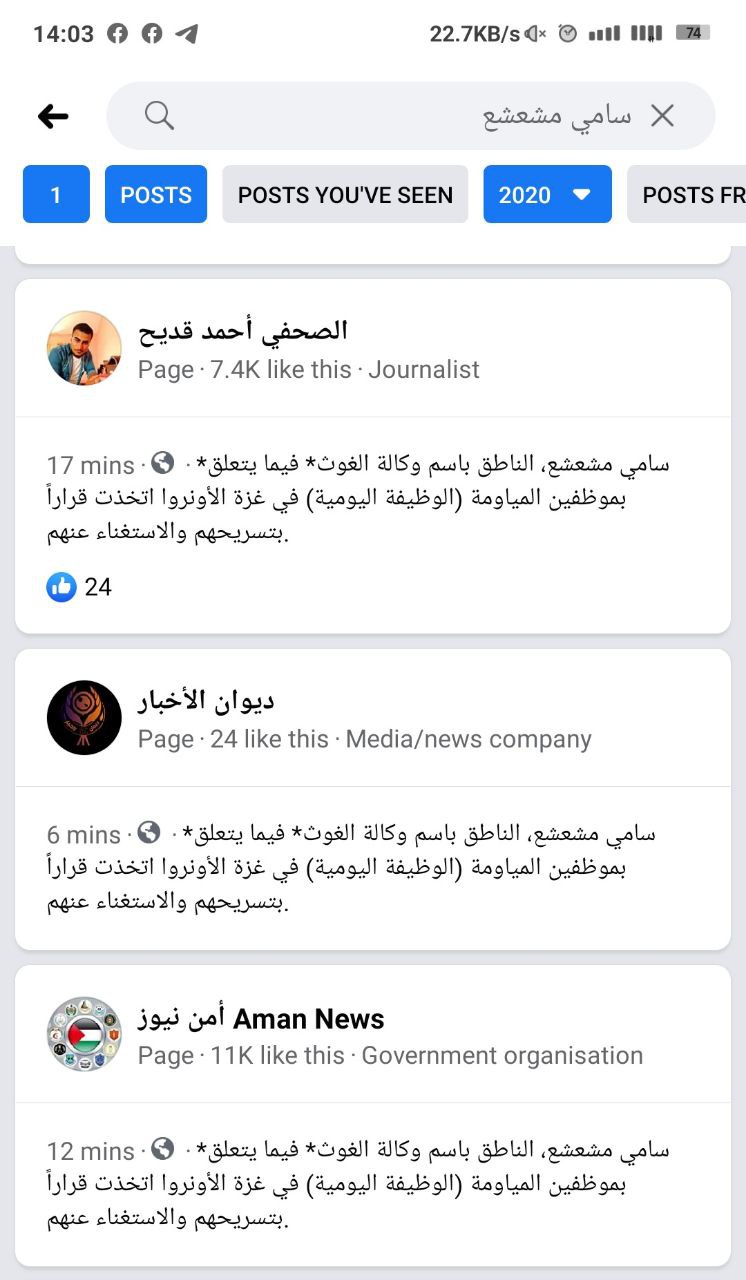Screen dimensions: 746x1280
Task: Clear the search query with the X
Action: pyautogui.click(x=662, y=116)
